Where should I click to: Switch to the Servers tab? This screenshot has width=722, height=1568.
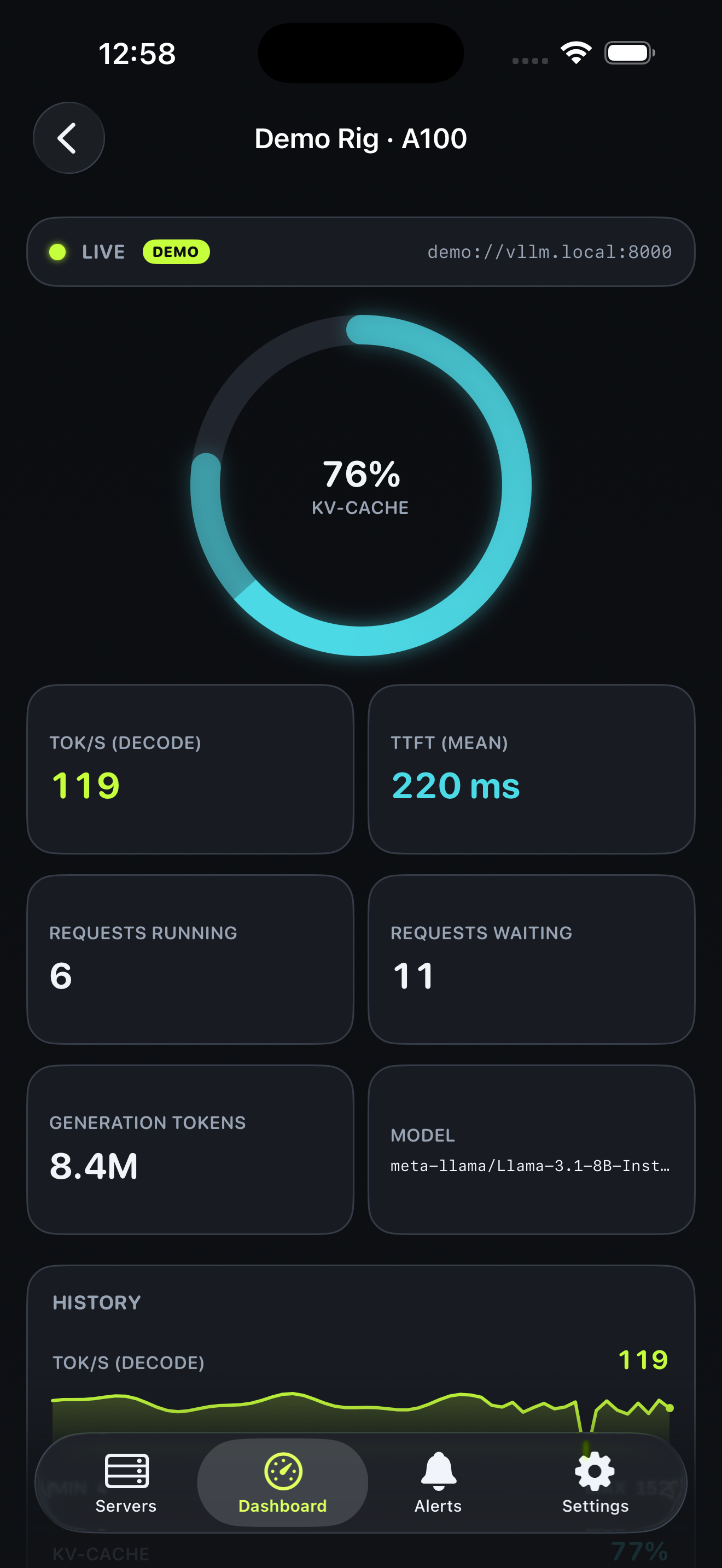click(x=126, y=1483)
